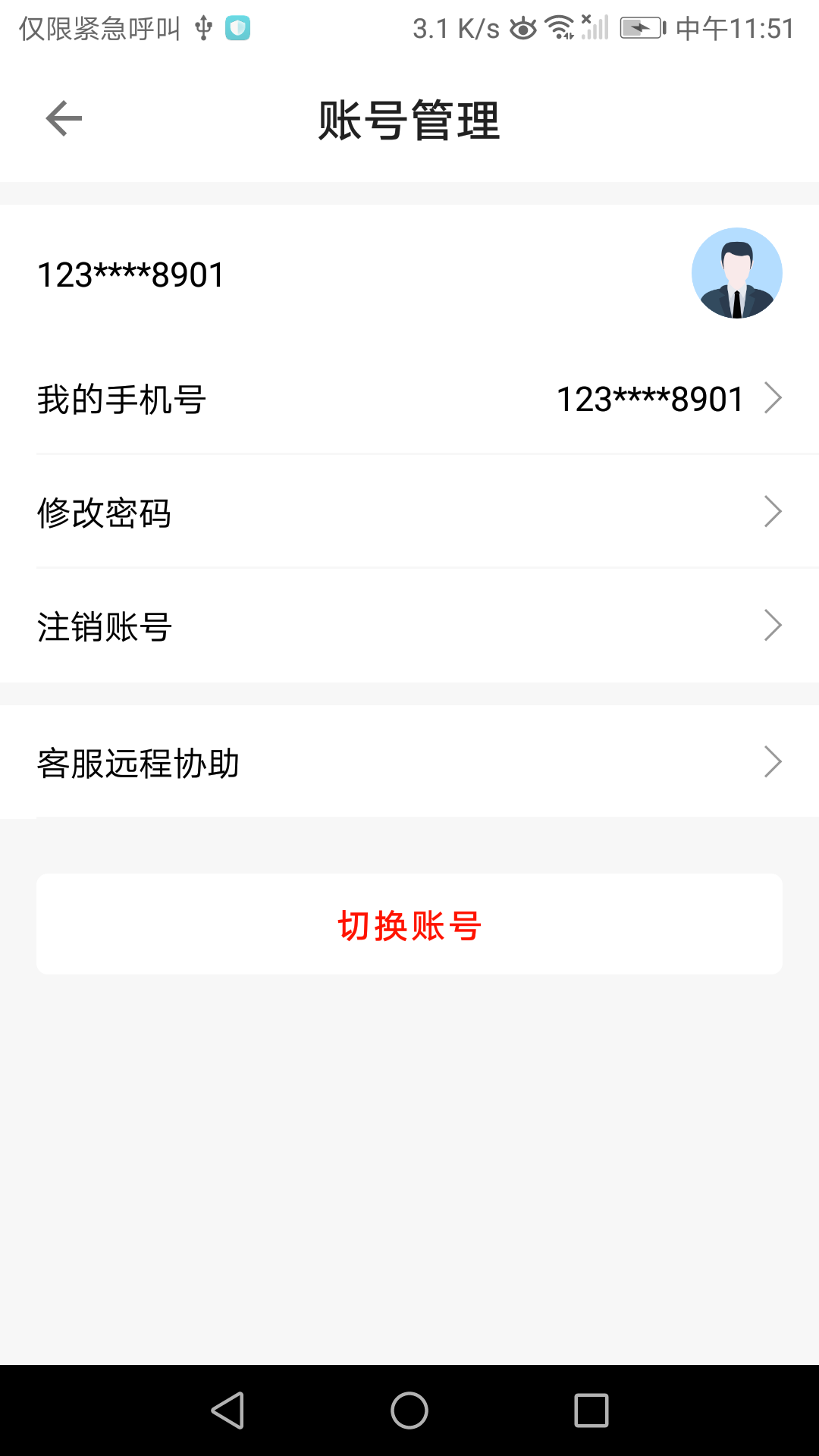819x1456 pixels.
Task: Click the masked phone number 123****8901
Action: tap(129, 275)
